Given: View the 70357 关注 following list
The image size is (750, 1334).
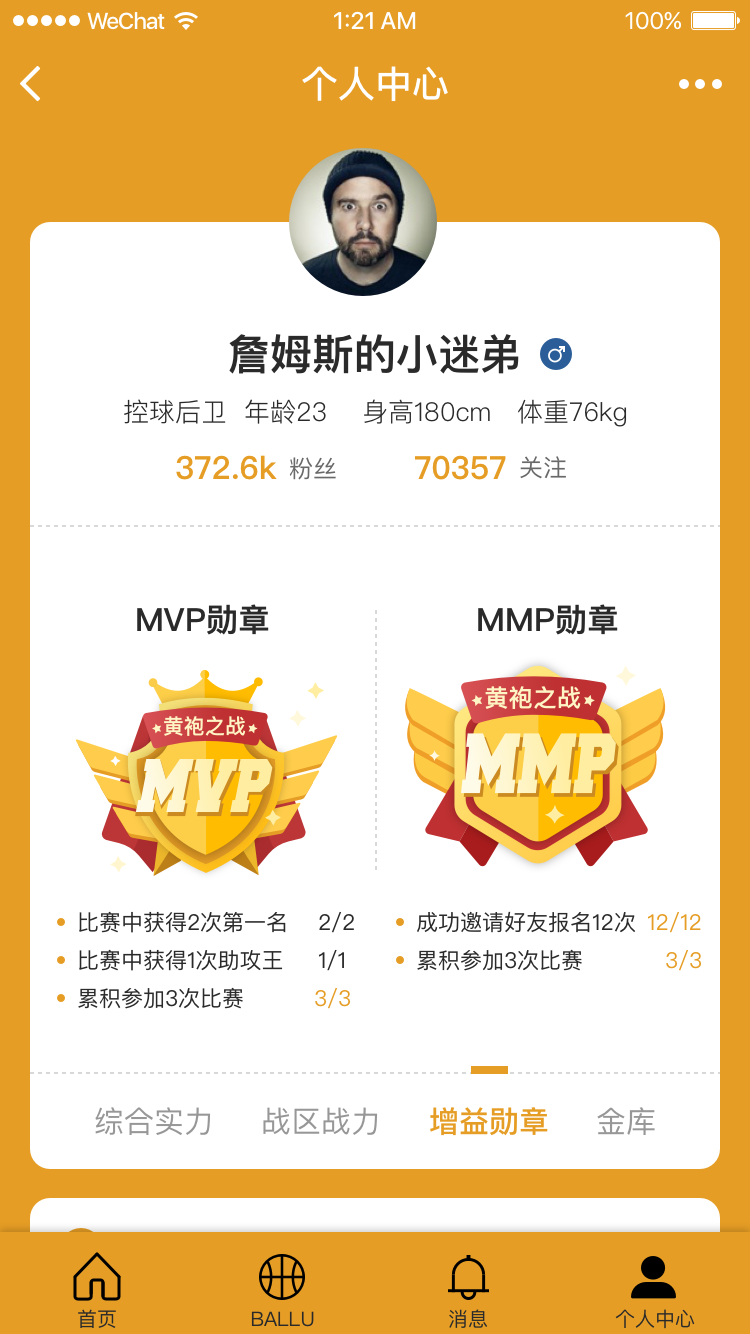Looking at the screenshot, I should 490,468.
